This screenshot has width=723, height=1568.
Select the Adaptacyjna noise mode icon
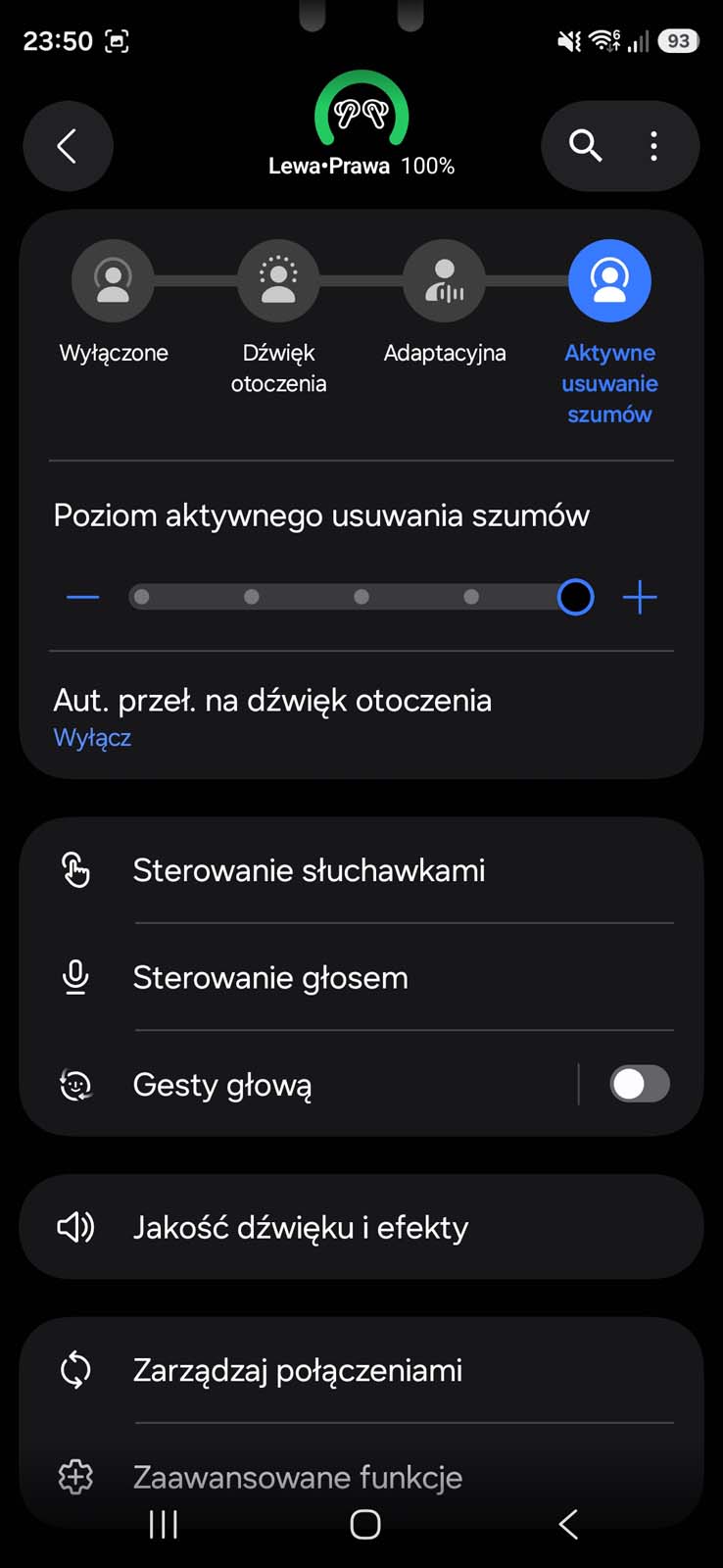click(444, 279)
